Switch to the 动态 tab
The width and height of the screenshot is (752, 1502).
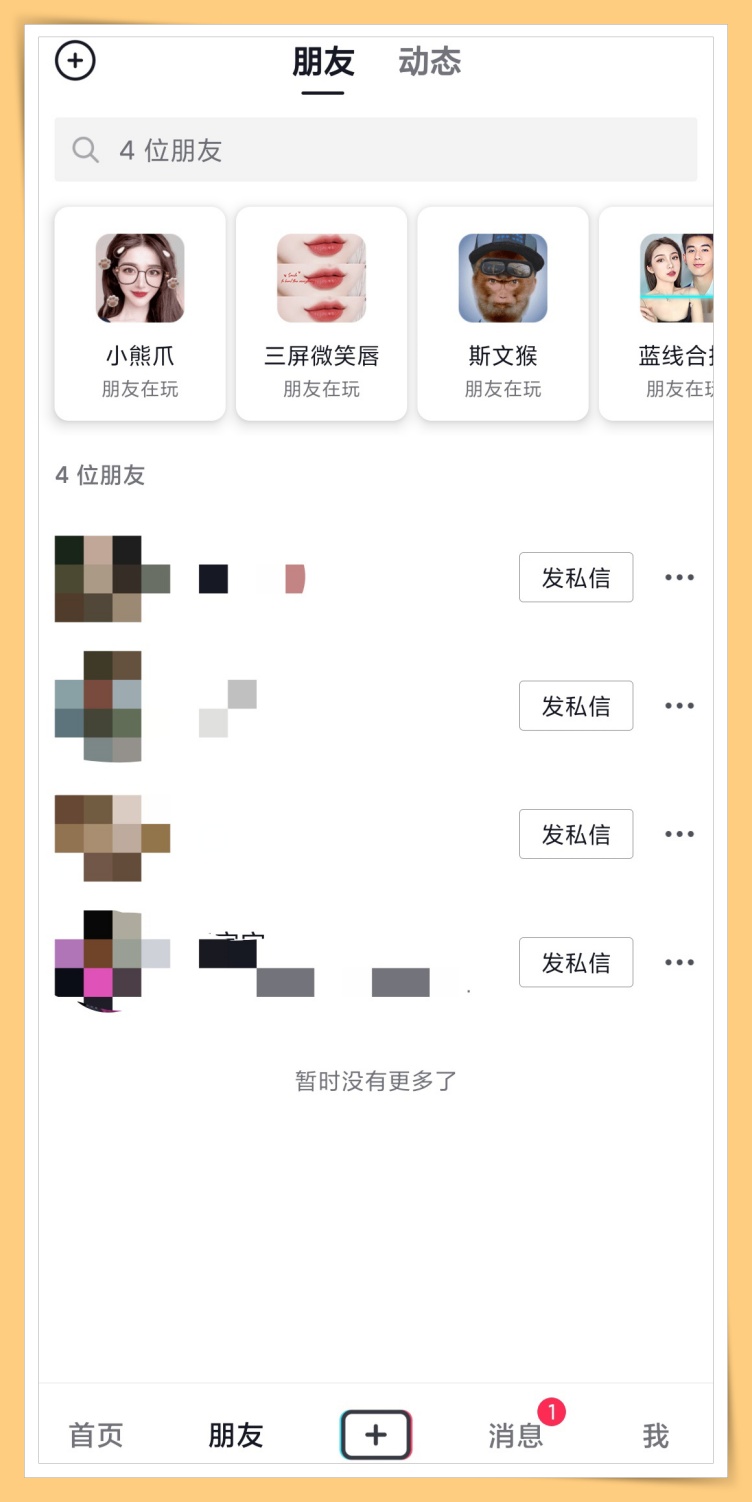pos(429,62)
